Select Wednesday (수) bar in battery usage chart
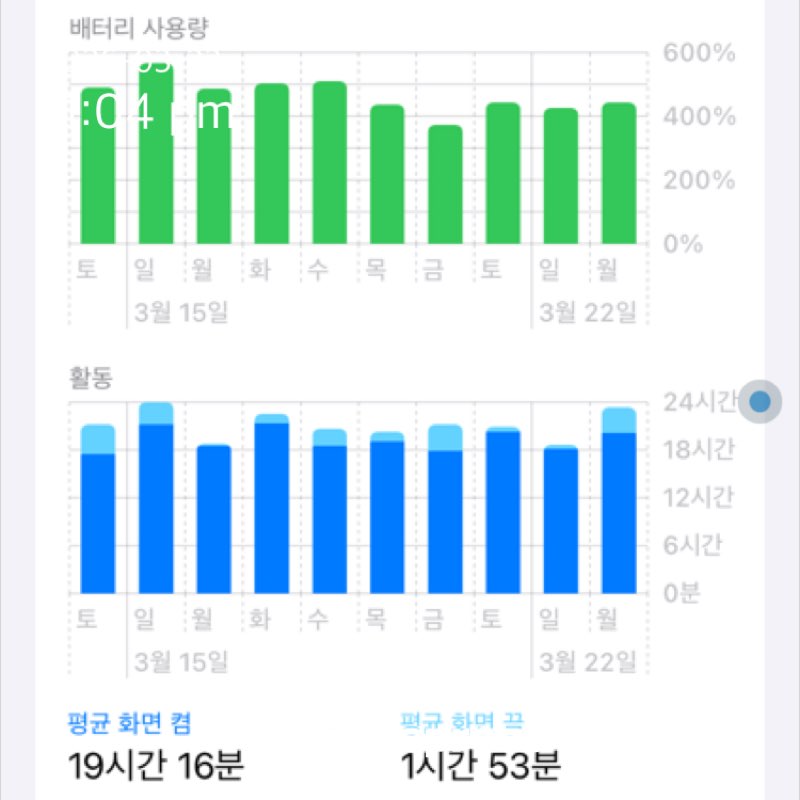 point(329,165)
